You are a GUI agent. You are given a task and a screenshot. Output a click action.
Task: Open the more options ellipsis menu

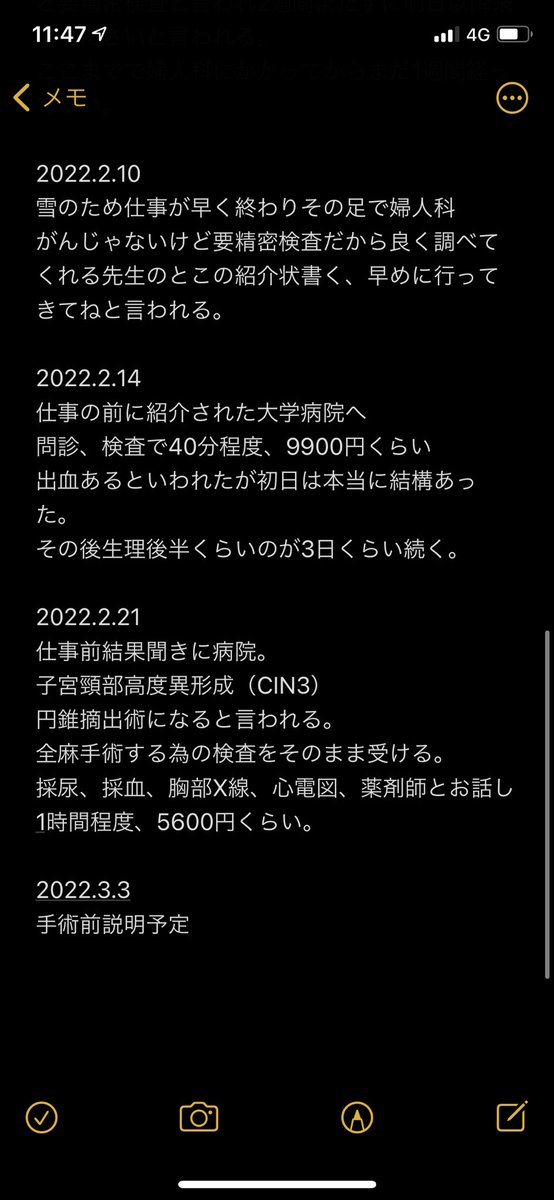[x=512, y=98]
